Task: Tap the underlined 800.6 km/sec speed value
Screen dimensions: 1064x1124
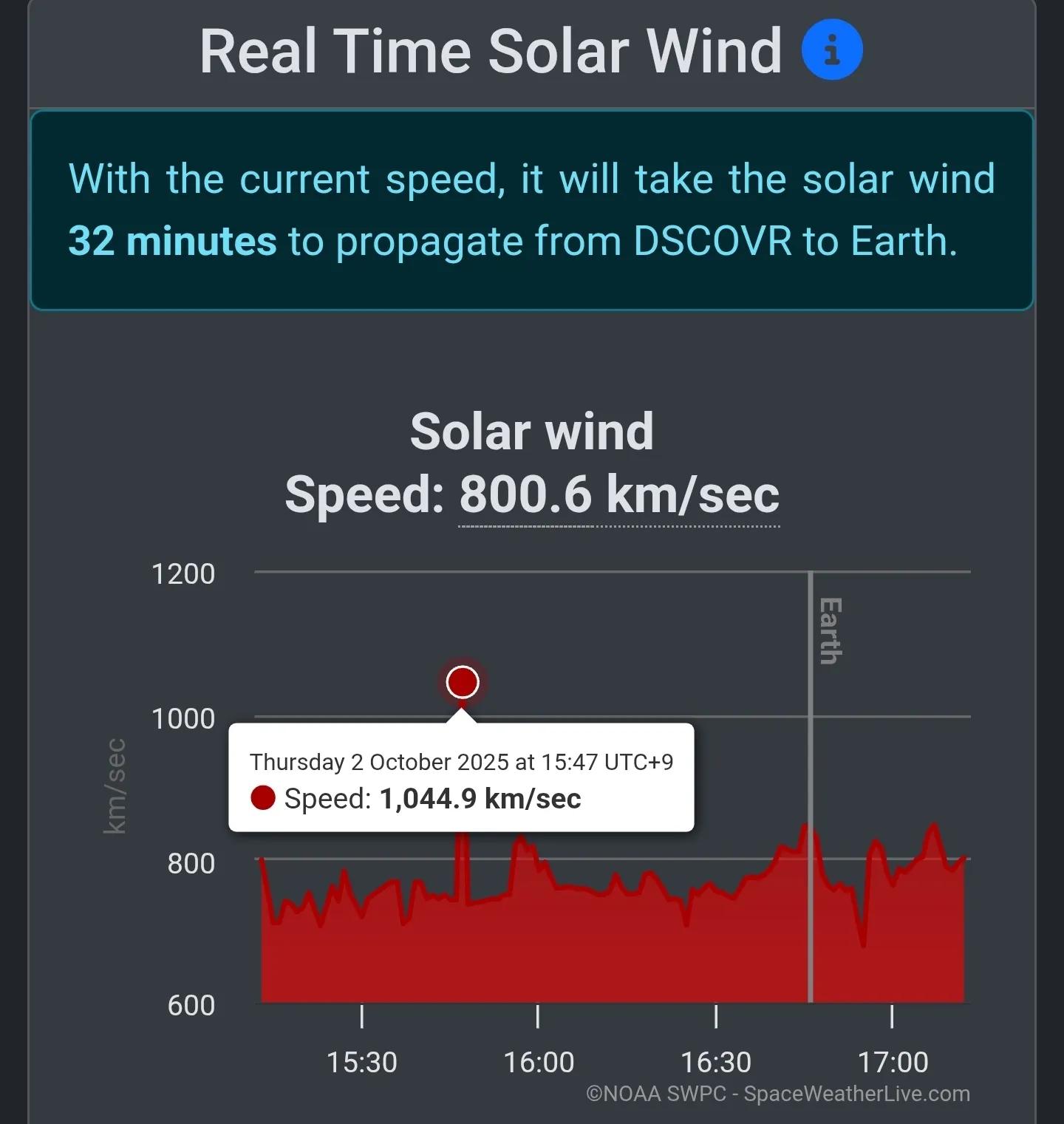Action: point(619,494)
